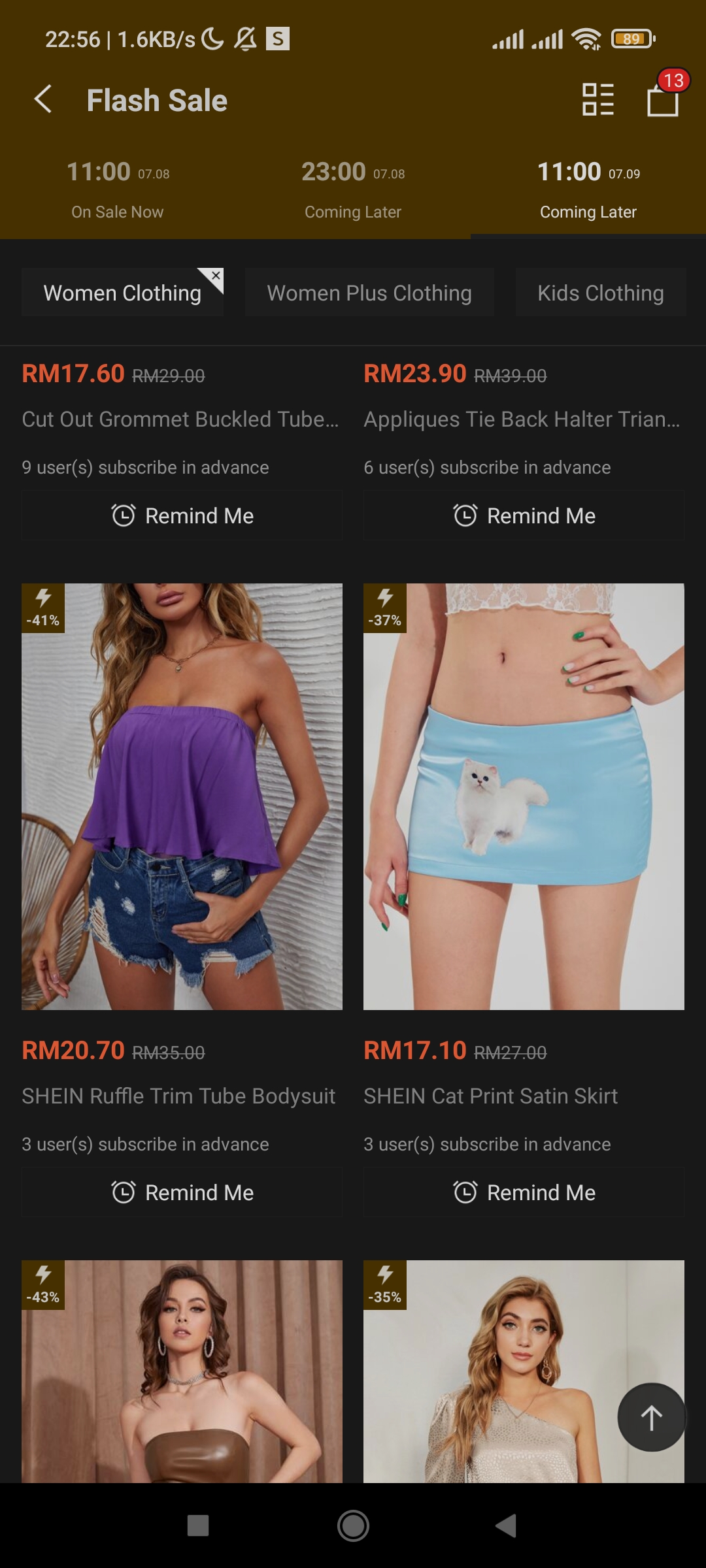Screen dimensions: 706x1568
Task: Go back from Flash Sale
Action: click(43, 99)
